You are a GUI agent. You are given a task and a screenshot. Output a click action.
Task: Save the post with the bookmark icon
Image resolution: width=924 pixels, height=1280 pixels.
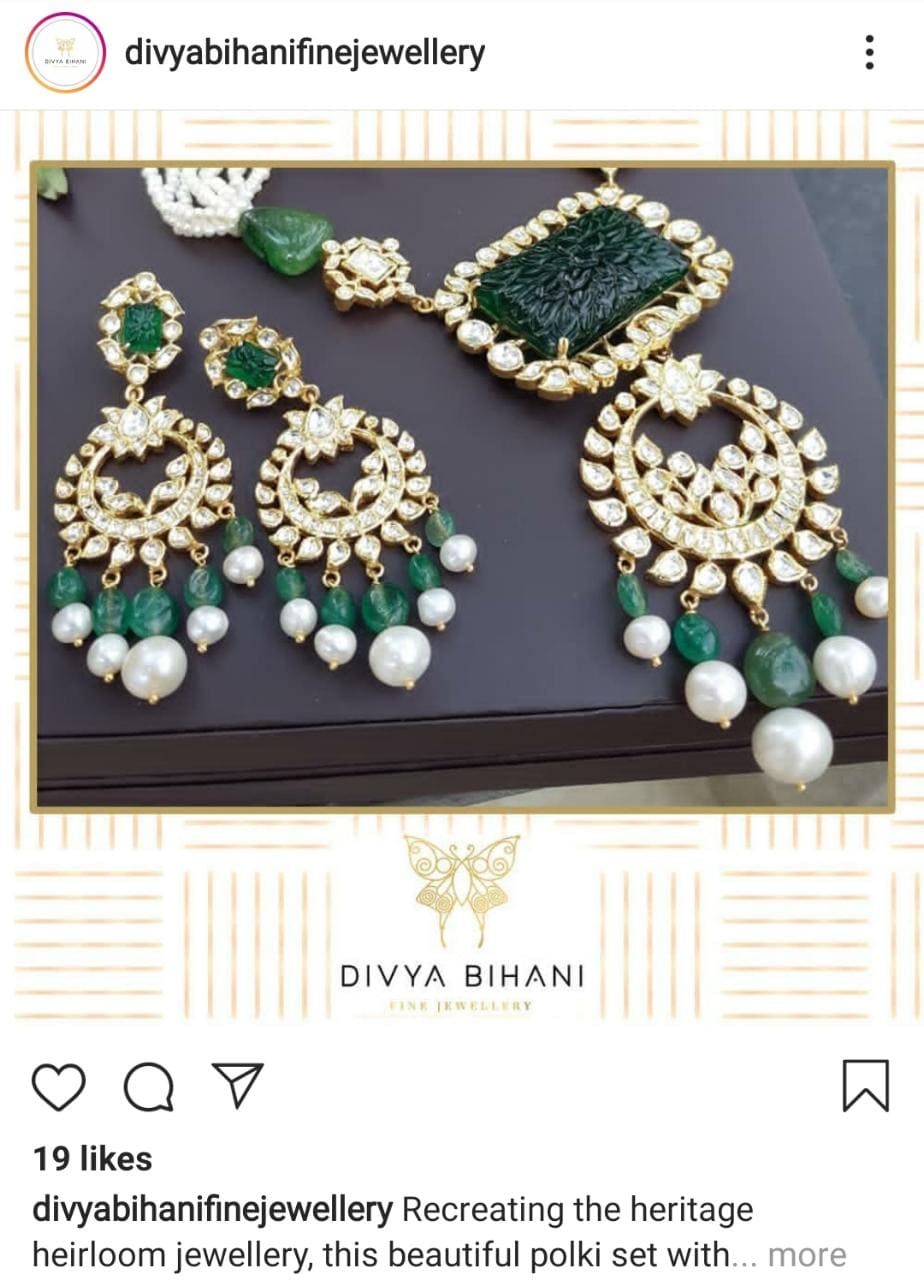click(x=865, y=1086)
